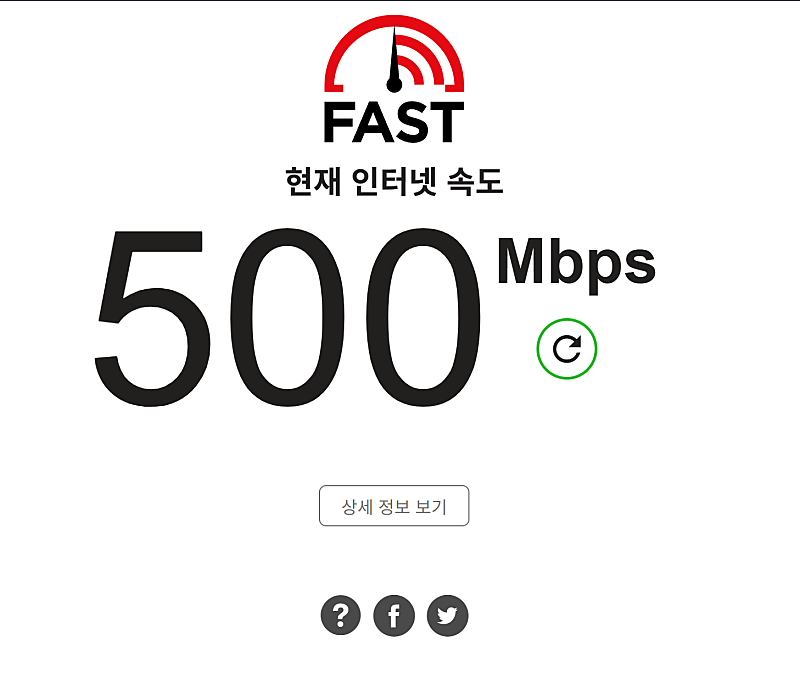Share result via the Facebook icon
This screenshot has width=800, height=684.
pos(394,615)
